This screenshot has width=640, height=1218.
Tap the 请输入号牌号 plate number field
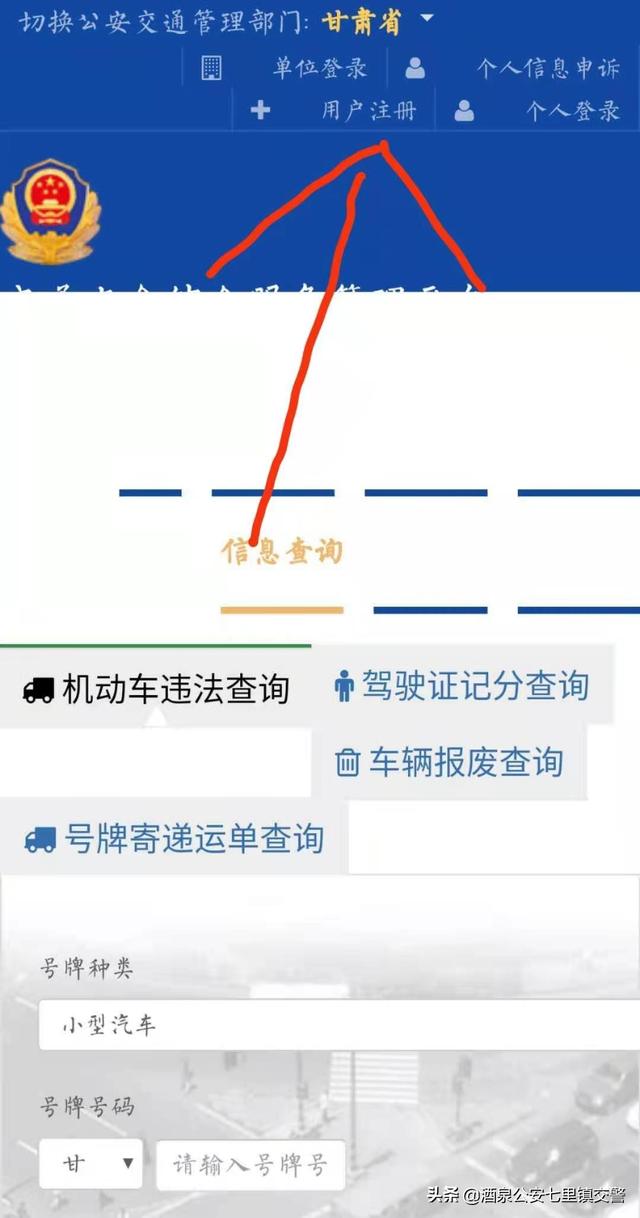tap(251, 1165)
